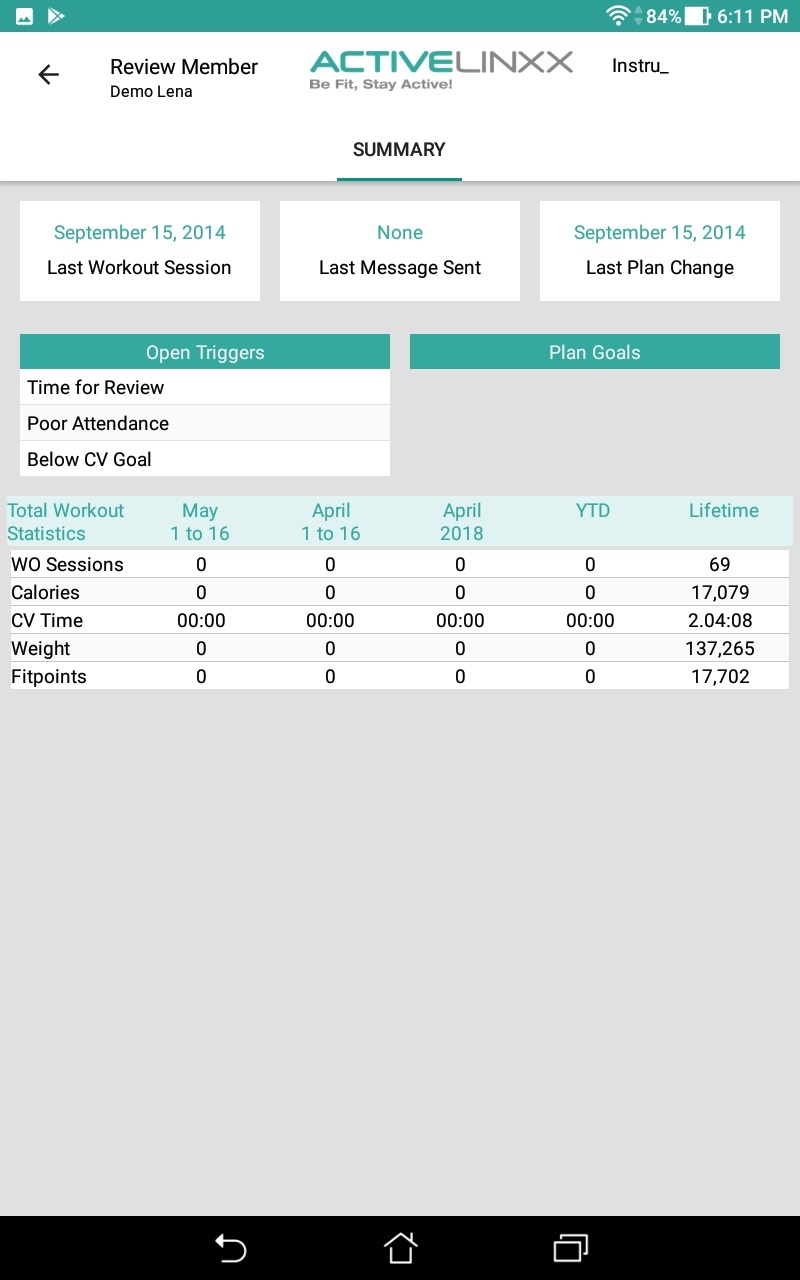Switch to the SUMMARY tab

(x=398, y=149)
